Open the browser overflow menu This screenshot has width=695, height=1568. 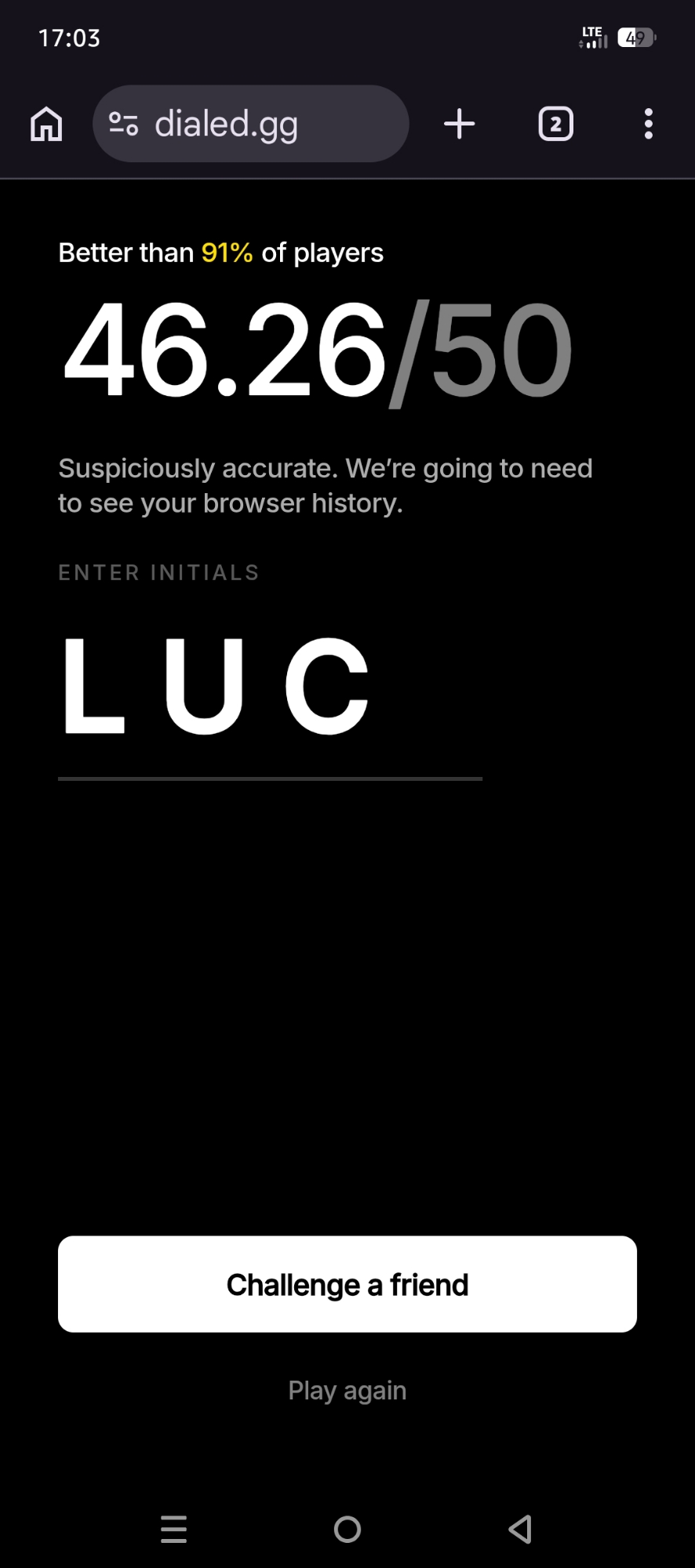pyautogui.click(x=648, y=124)
